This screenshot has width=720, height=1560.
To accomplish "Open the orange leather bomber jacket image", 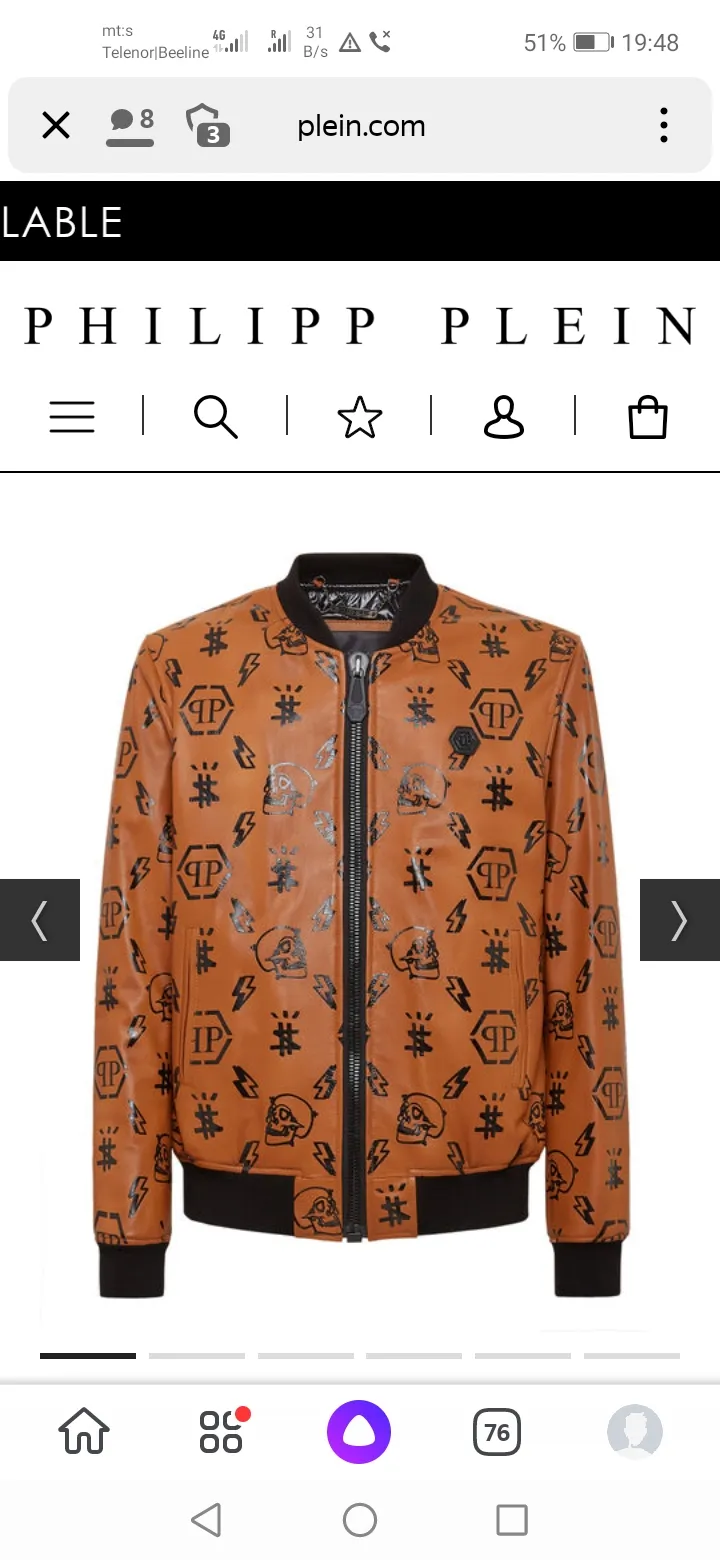I will (360, 920).
